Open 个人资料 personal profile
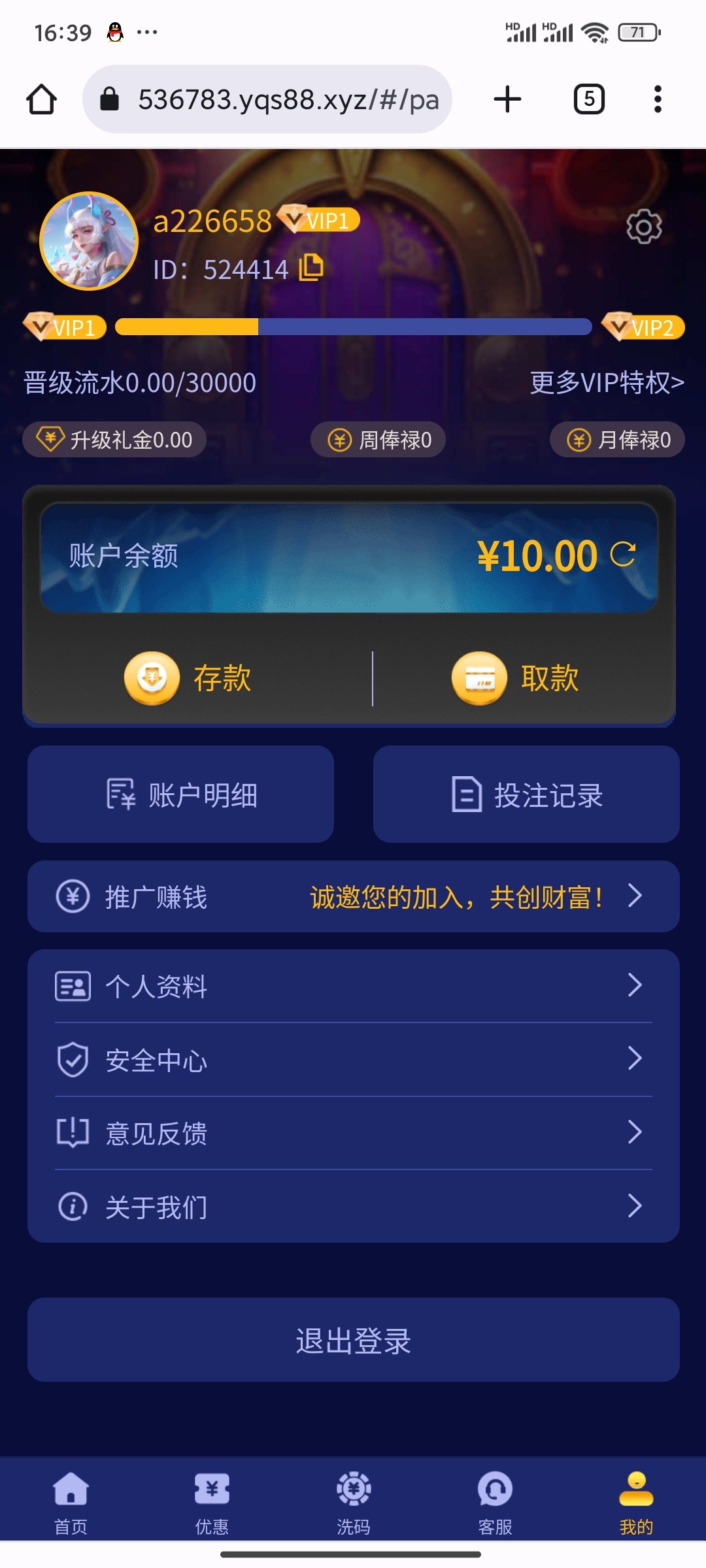Screen dimensions: 706x1568 353,986
